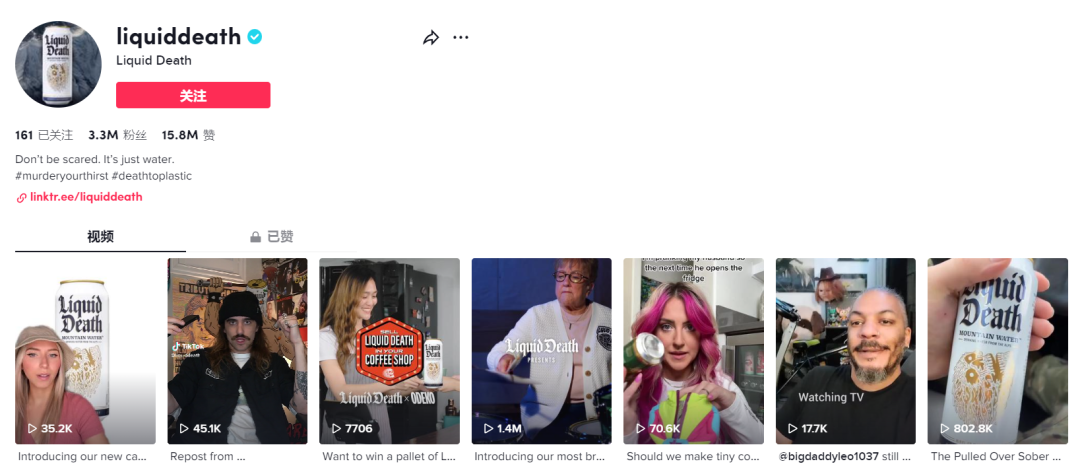Switch to the 视频 tab

pos(100,237)
